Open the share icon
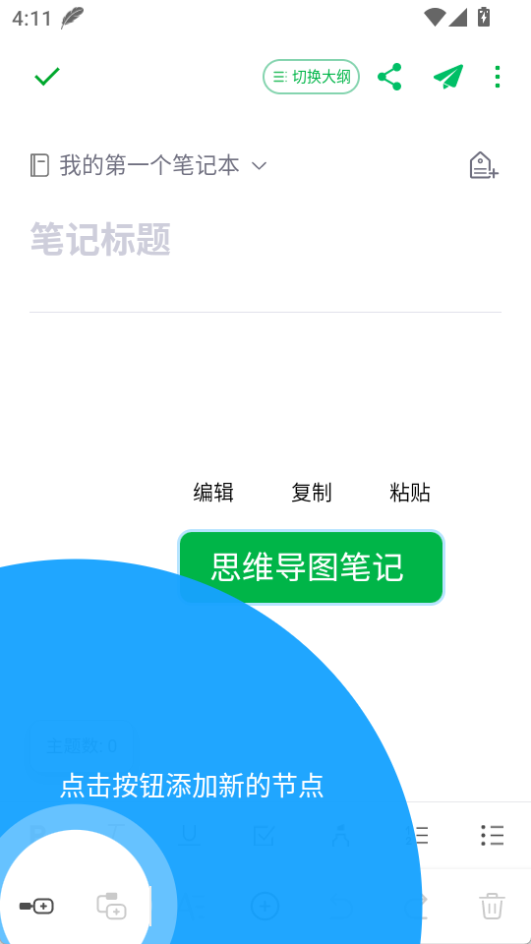531x944 pixels. [390, 77]
